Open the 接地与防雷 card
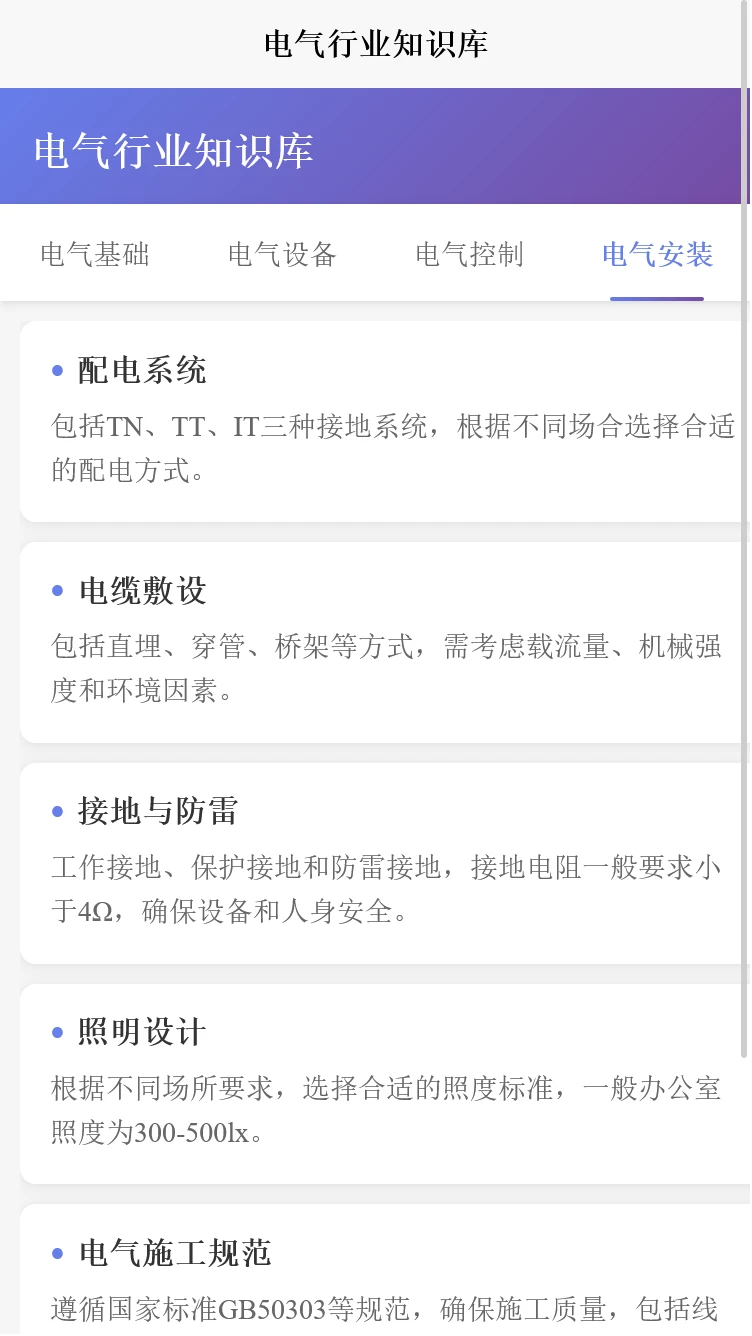752x1336 pixels. 385,863
